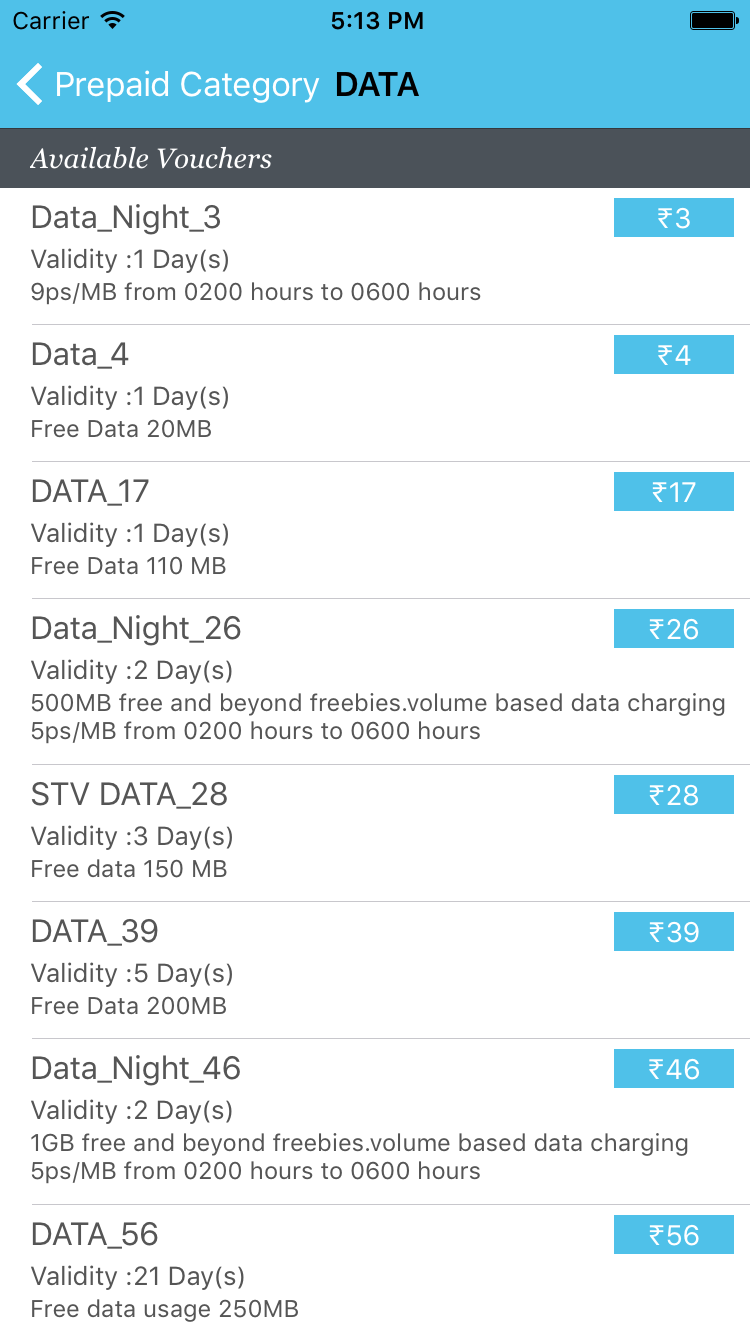
Task: Tap the ₹28 button for STV DATA_28
Action: click(673, 794)
